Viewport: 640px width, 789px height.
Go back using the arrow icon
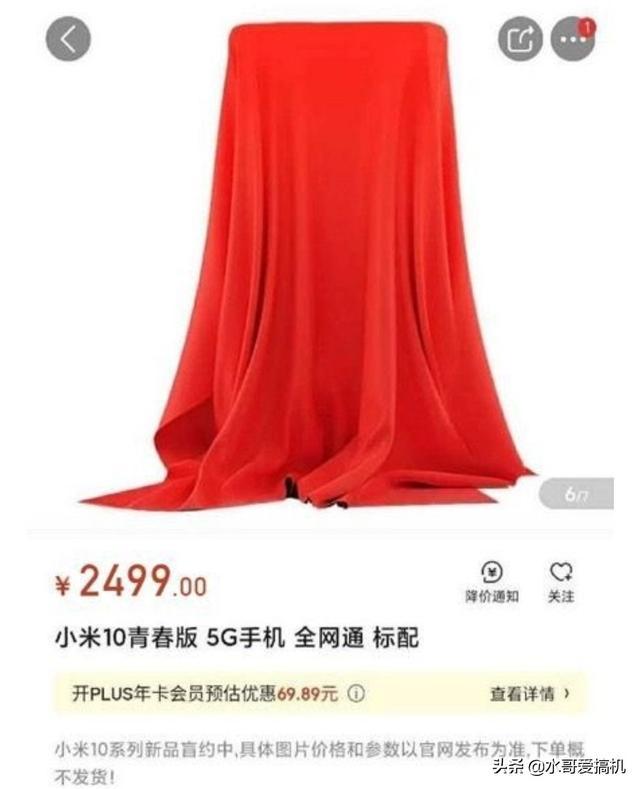[68, 39]
